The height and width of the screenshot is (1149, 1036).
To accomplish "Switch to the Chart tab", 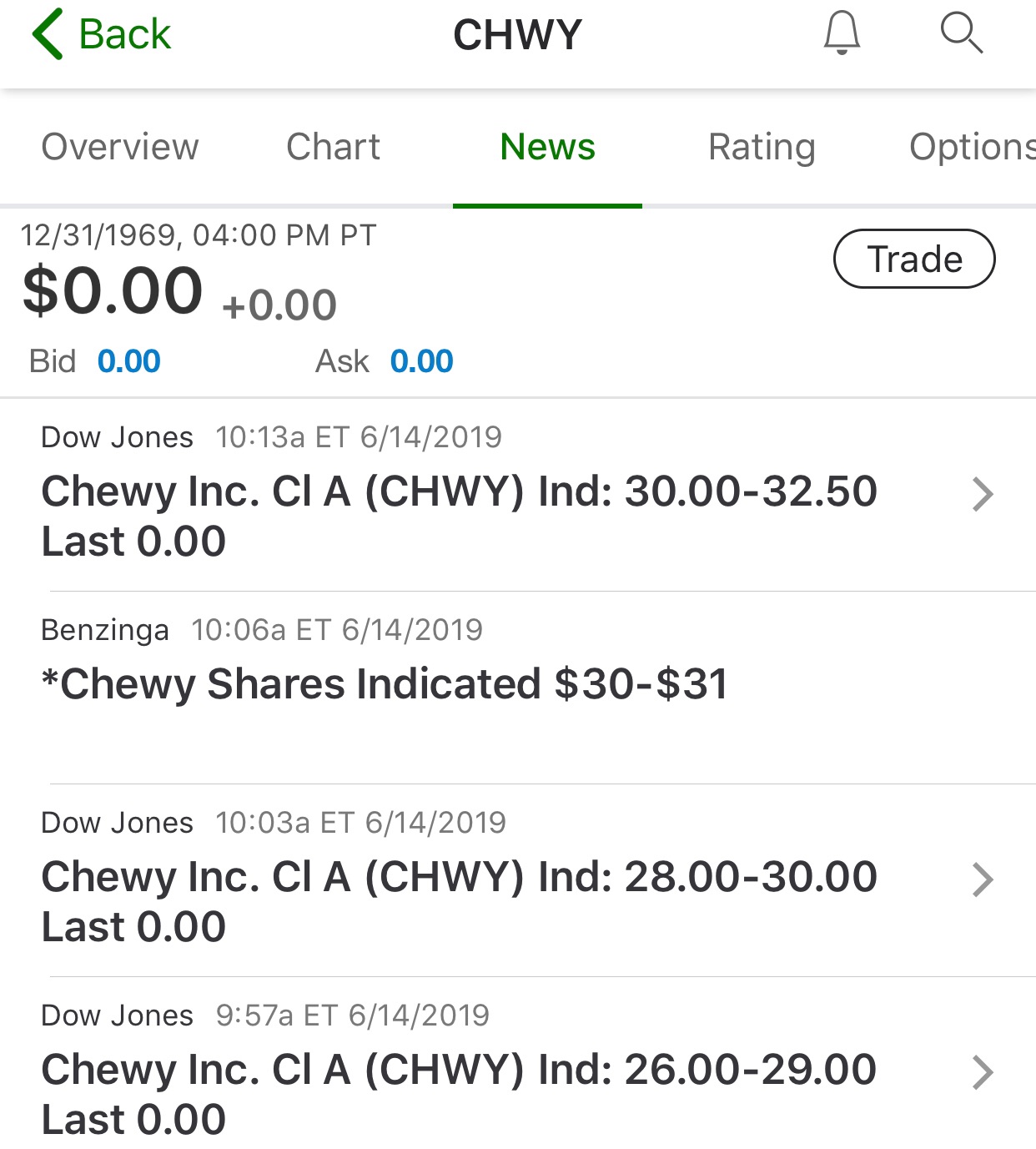I will (x=333, y=147).
